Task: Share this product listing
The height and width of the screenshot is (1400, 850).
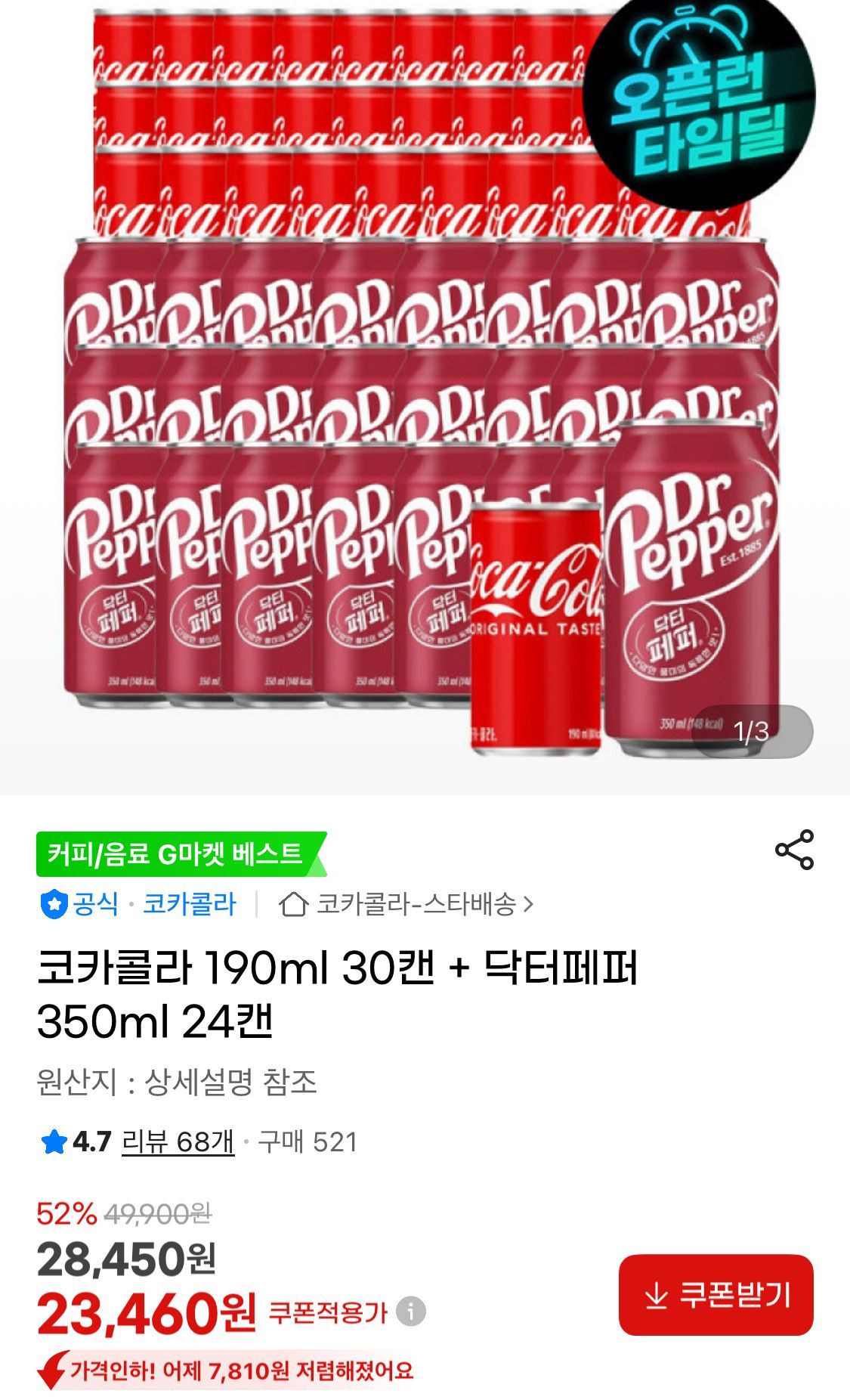Action: 794,850
